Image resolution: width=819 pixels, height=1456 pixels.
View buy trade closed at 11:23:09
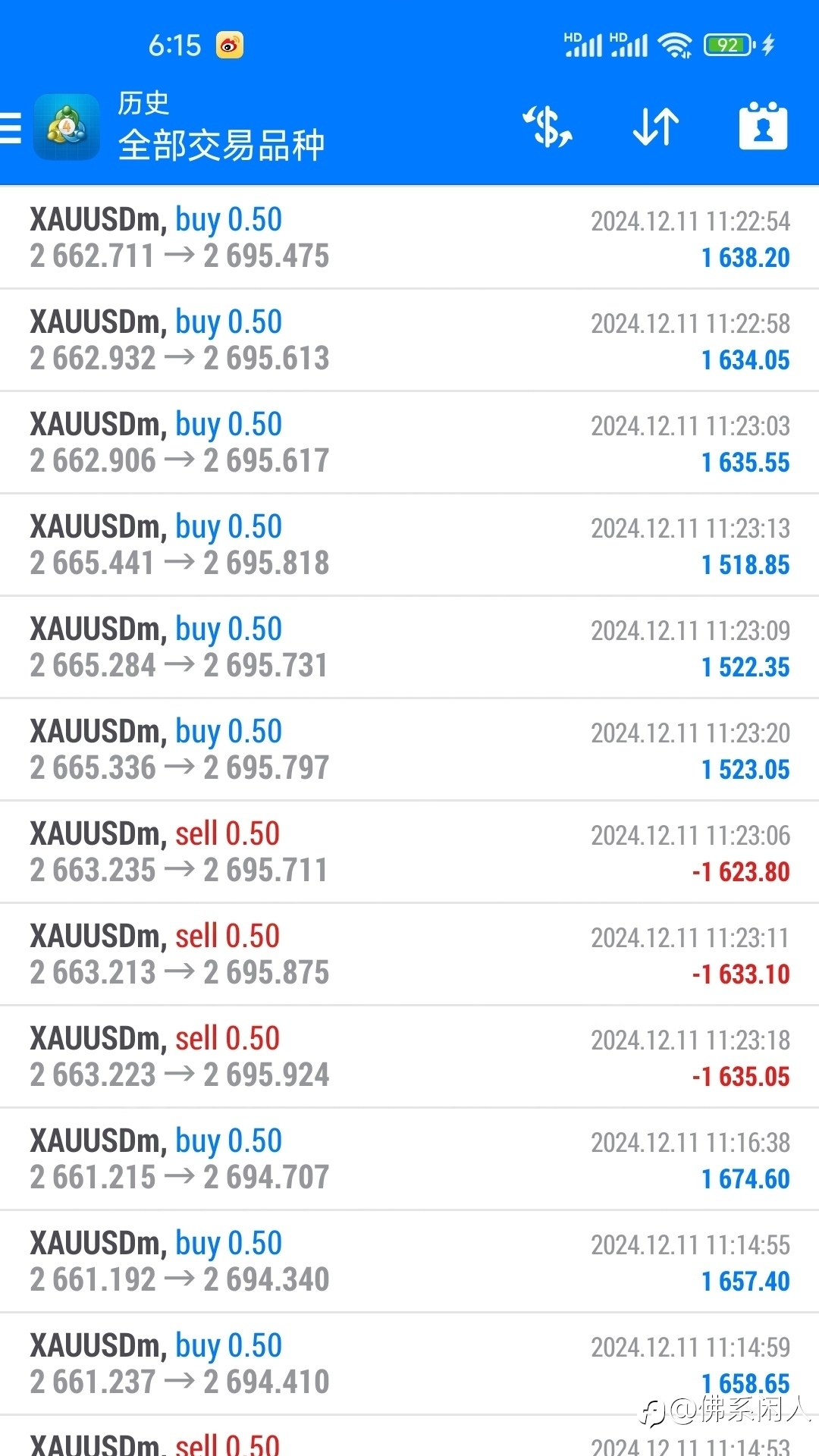coord(409,647)
